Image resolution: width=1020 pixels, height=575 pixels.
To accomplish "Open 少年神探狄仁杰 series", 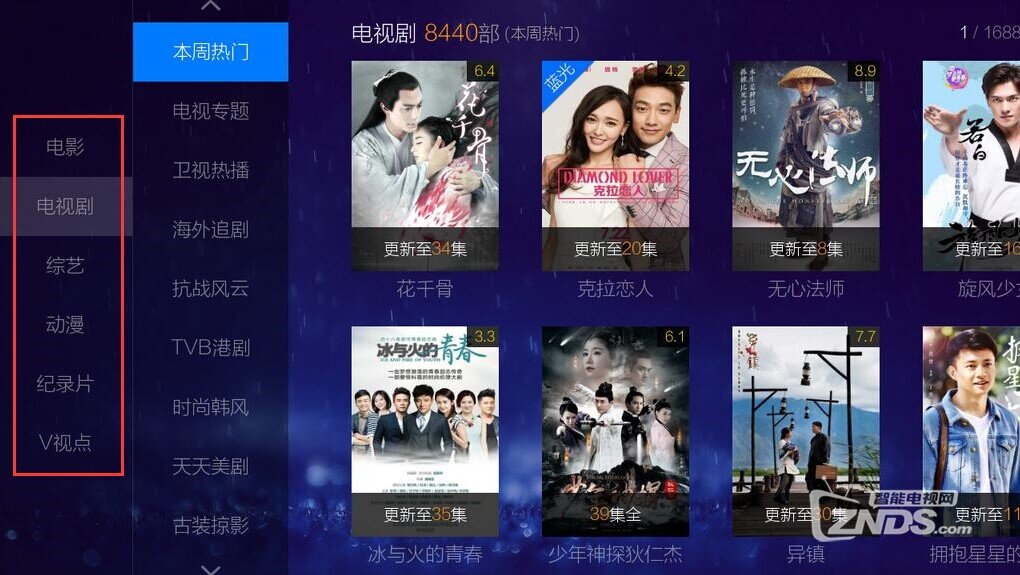I will [x=615, y=431].
